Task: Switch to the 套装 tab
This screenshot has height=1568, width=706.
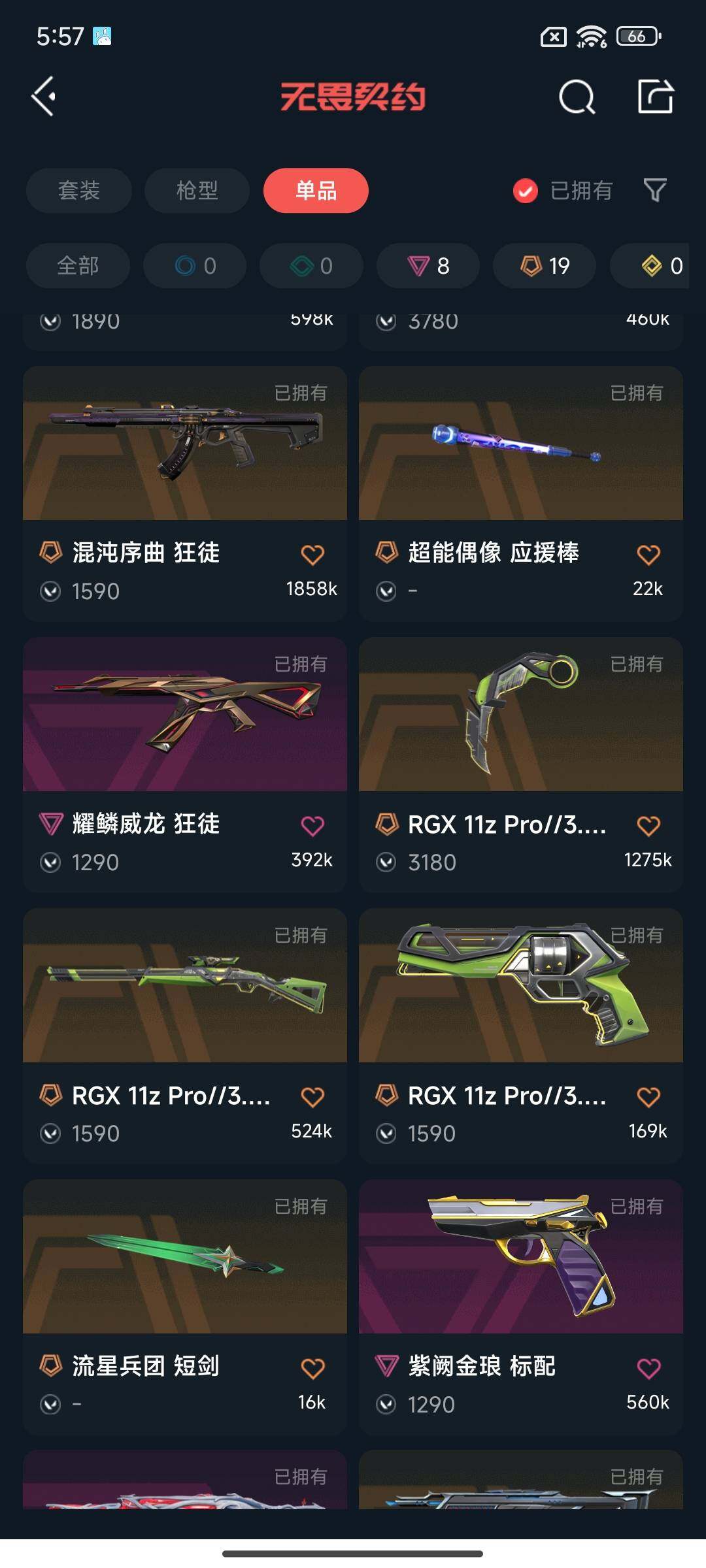Action: (78, 191)
